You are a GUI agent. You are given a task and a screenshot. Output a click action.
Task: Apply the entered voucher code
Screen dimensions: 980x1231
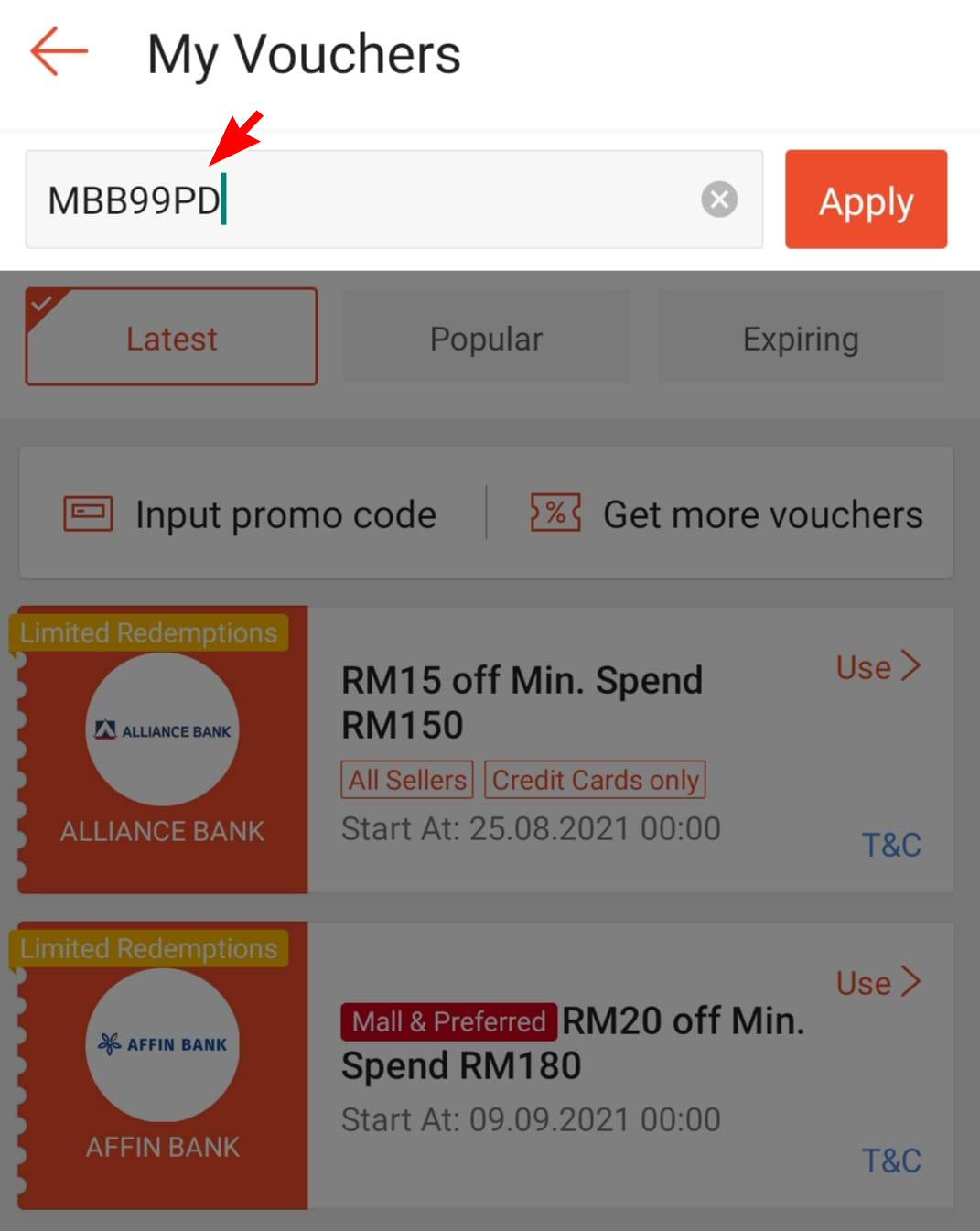tap(865, 200)
